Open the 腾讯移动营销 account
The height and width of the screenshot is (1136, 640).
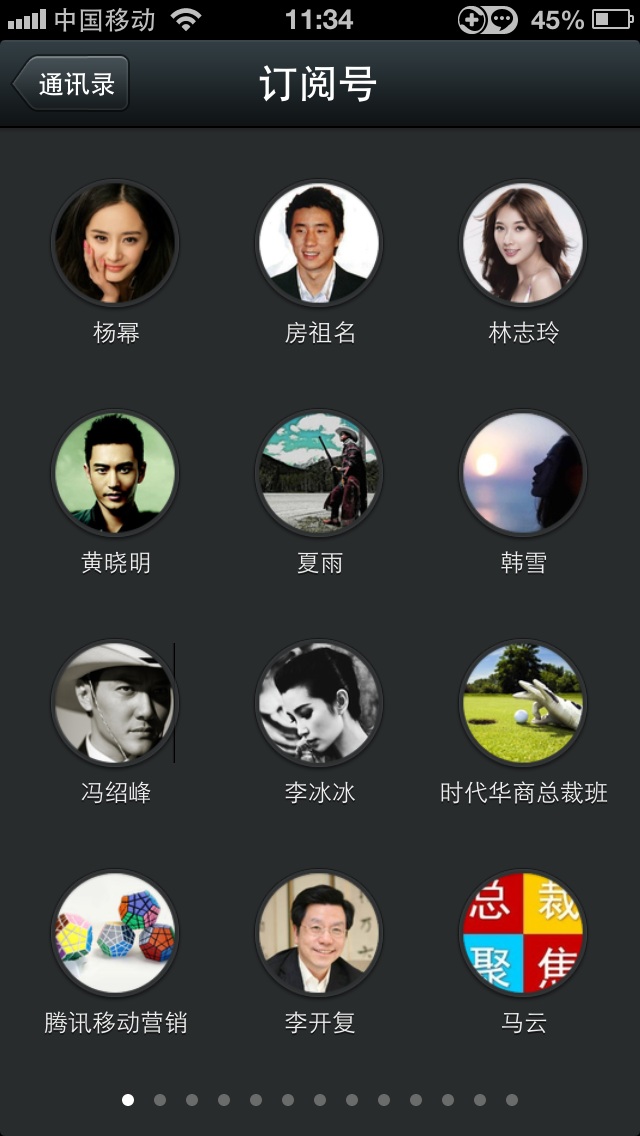(115, 933)
